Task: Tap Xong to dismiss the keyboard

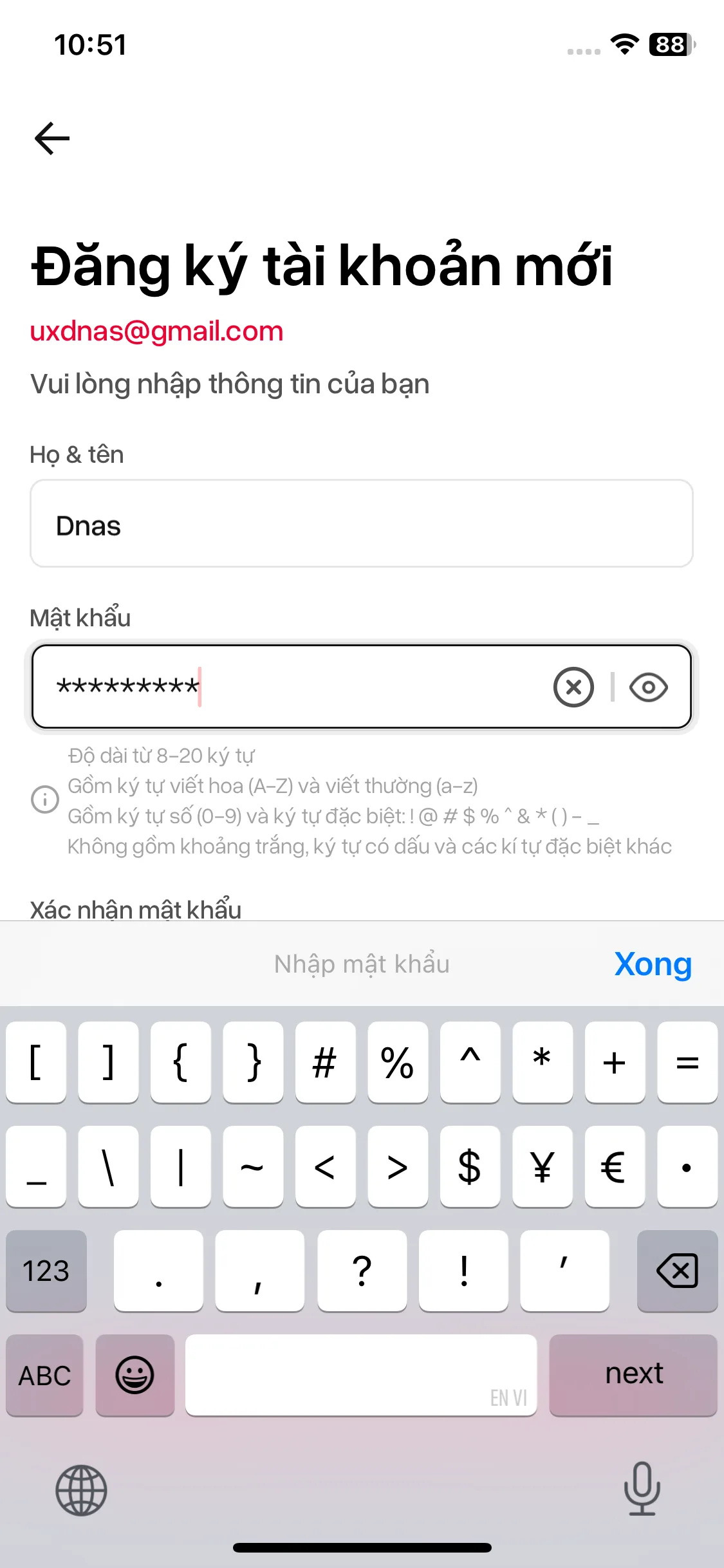Action: (653, 964)
